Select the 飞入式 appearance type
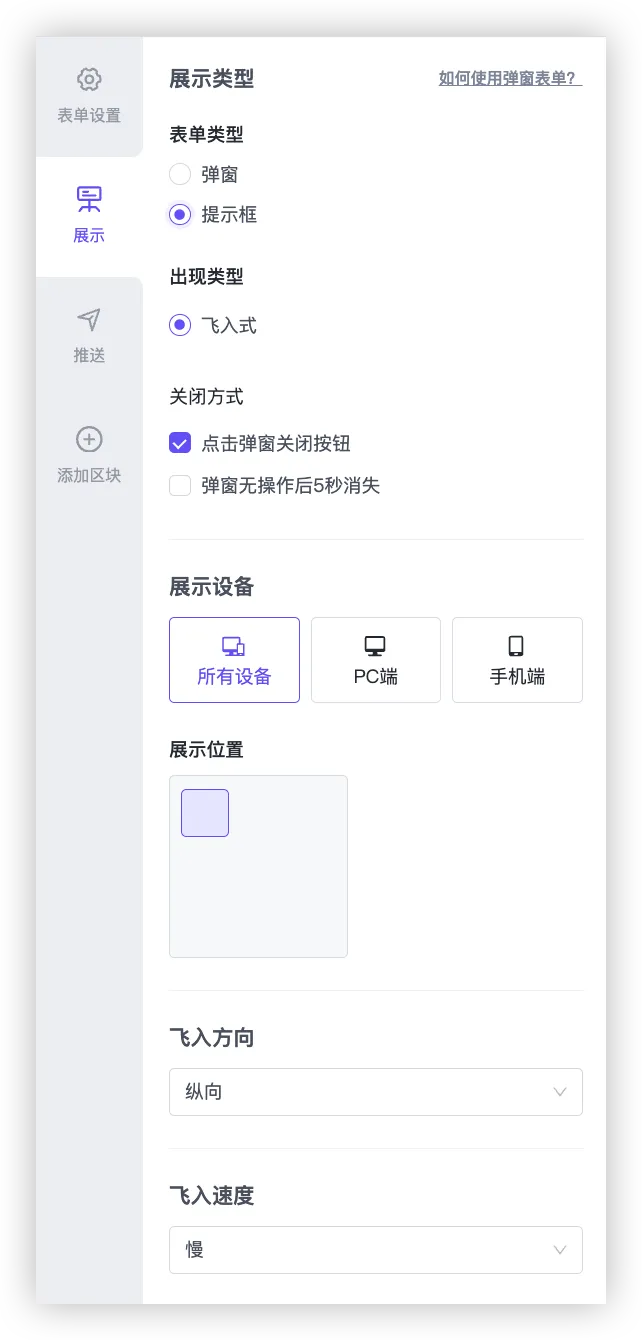This screenshot has height=1340, width=642. click(x=180, y=325)
